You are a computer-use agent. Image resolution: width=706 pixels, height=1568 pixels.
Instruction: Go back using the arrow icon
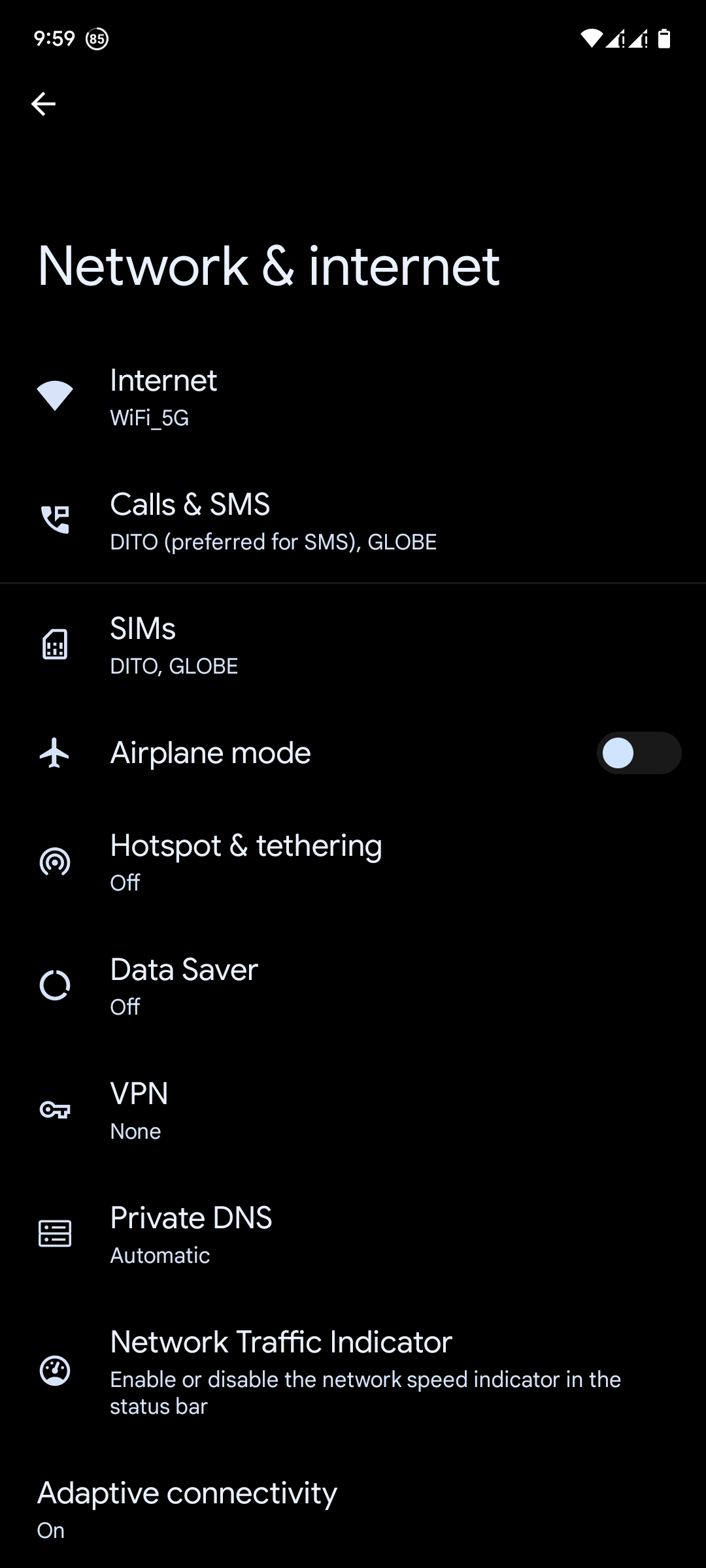click(x=43, y=104)
